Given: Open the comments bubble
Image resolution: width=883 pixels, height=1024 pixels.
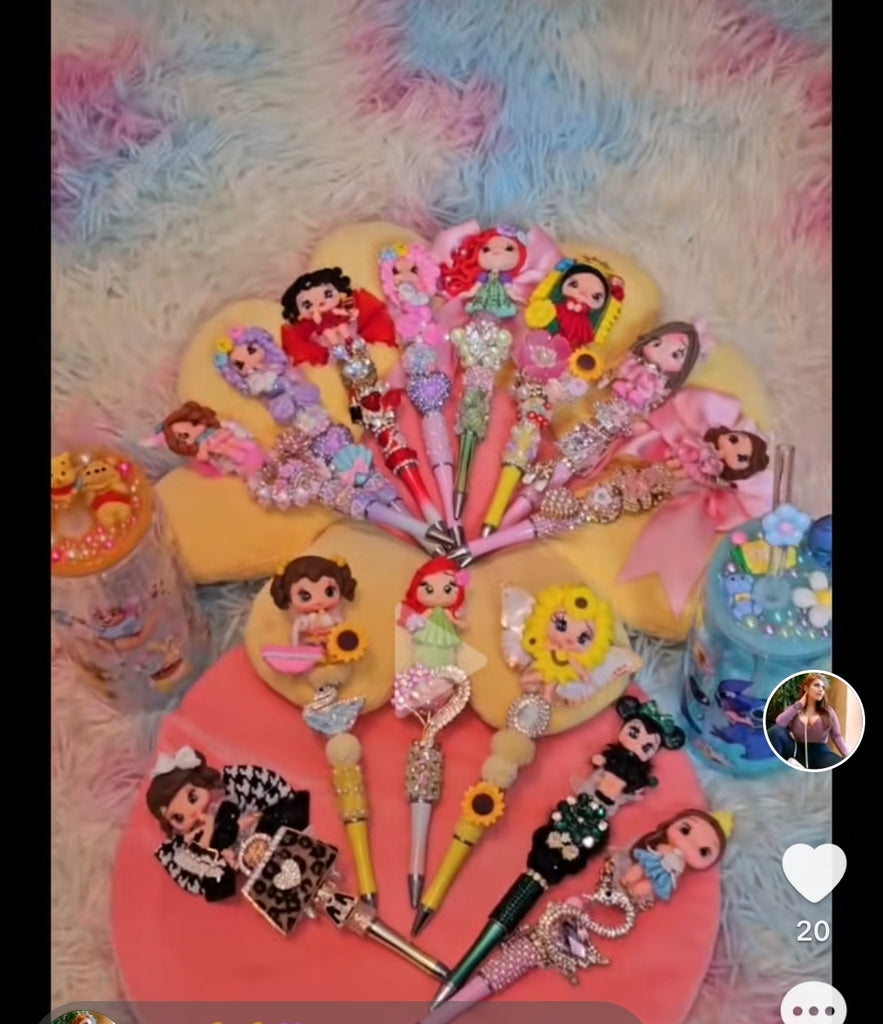Looking at the screenshot, I should coord(813,1003).
